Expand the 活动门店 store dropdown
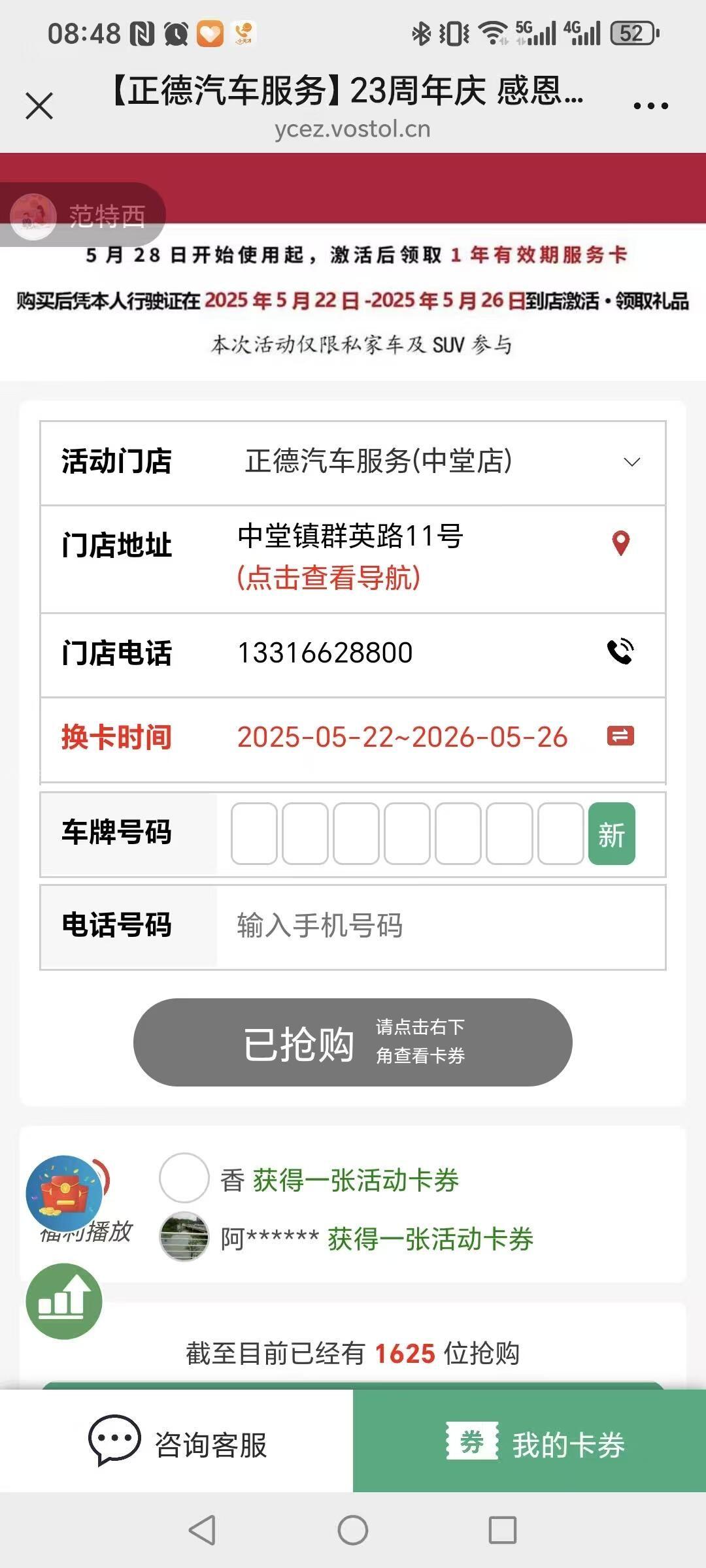This screenshot has width=706, height=1568. pyautogui.click(x=631, y=463)
